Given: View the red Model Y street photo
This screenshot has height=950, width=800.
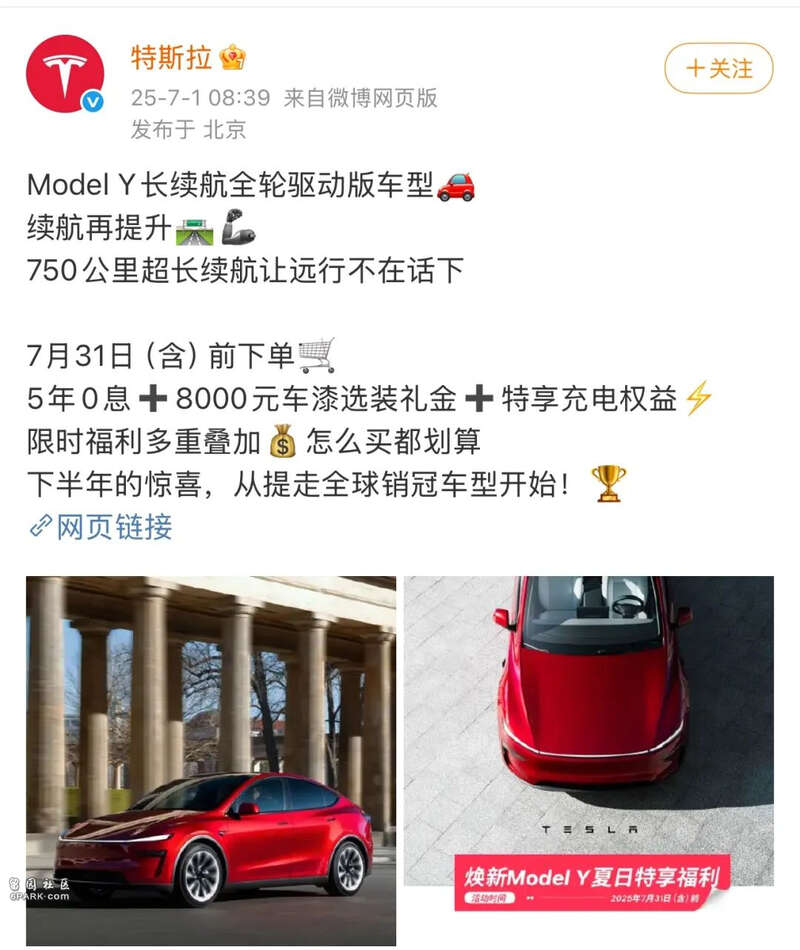Looking at the screenshot, I should (211, 760).
